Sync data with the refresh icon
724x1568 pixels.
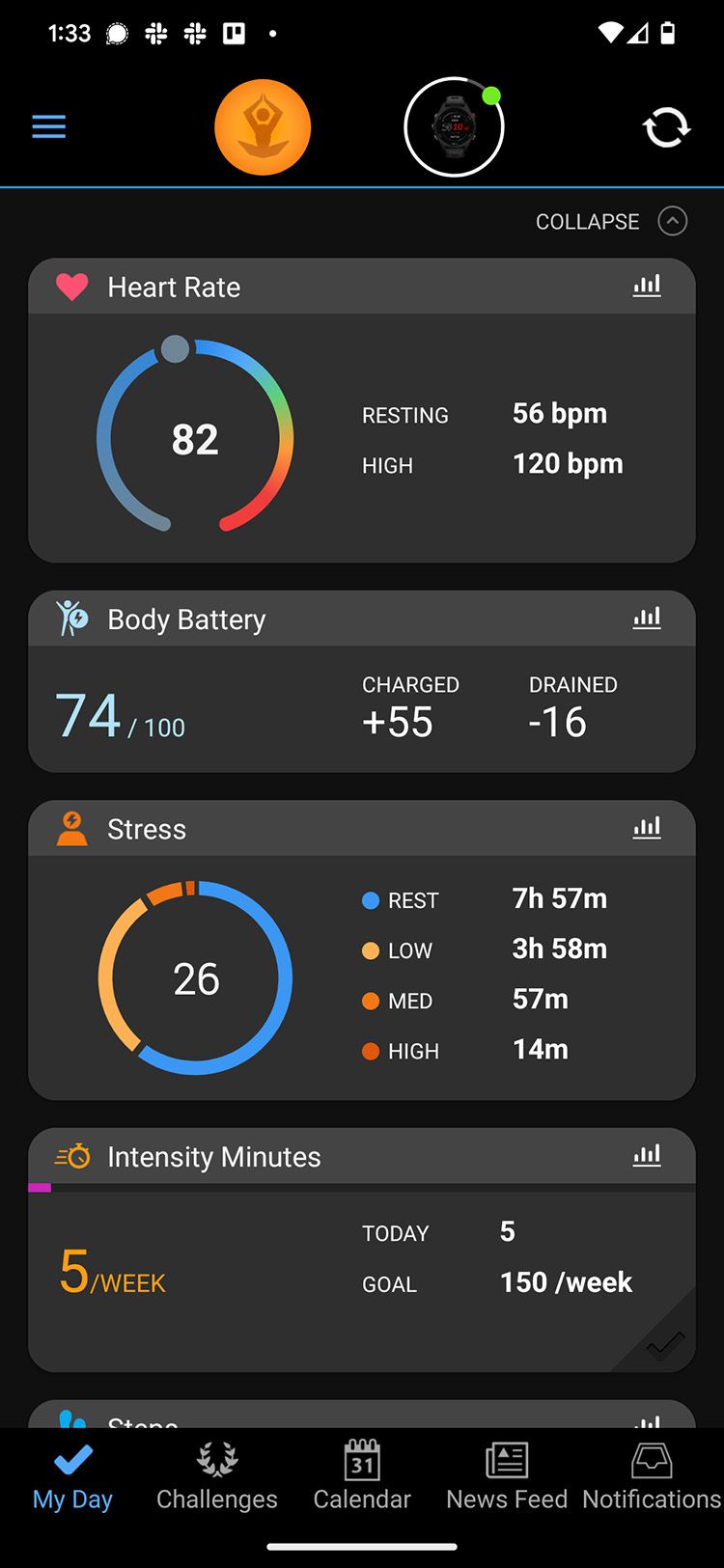click(666, 127)
